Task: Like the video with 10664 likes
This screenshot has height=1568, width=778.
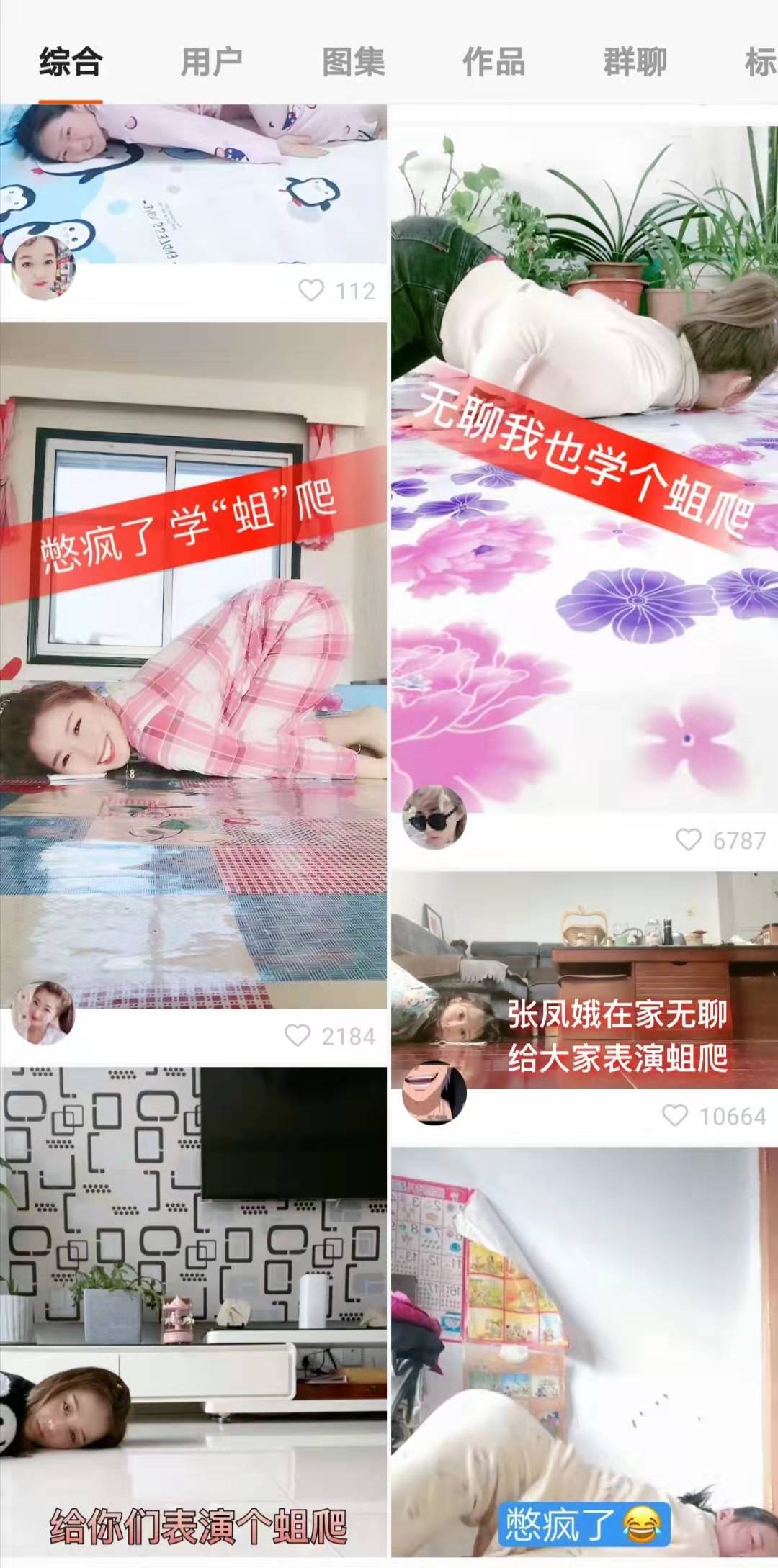Action: pos(675,1116)
